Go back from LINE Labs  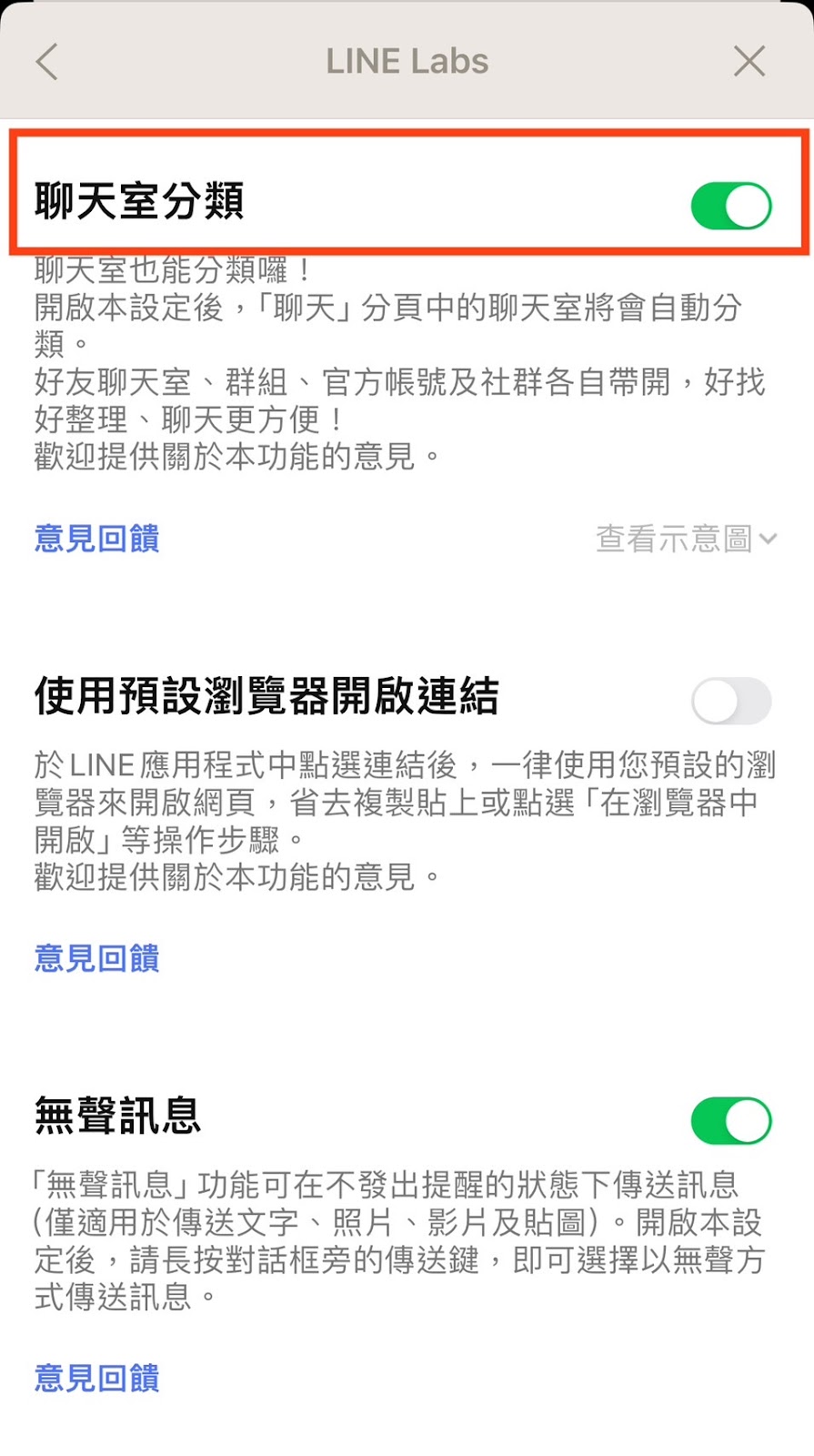(x=47, y=62)
